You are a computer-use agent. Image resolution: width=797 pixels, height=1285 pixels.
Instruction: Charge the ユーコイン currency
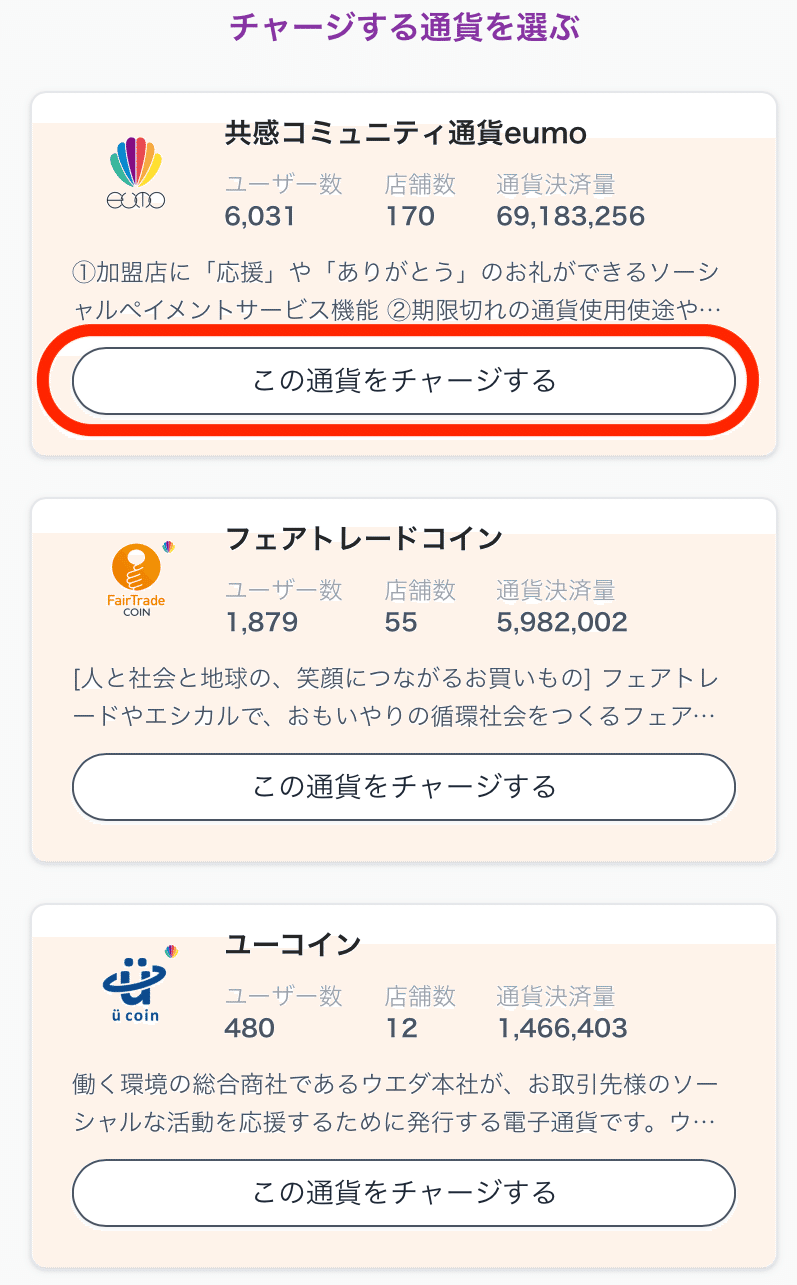pos(404,1193)
